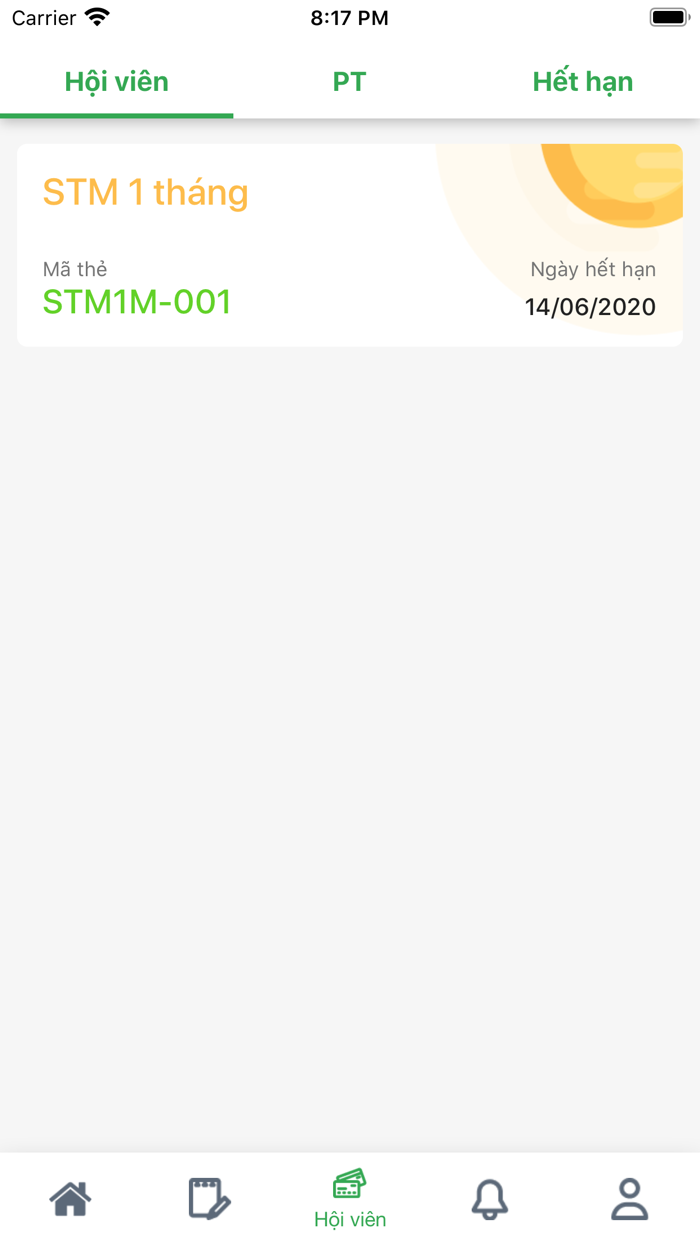Tap Hội viên in the bottom bar

pyautogui.click(x=350, y=1198)
